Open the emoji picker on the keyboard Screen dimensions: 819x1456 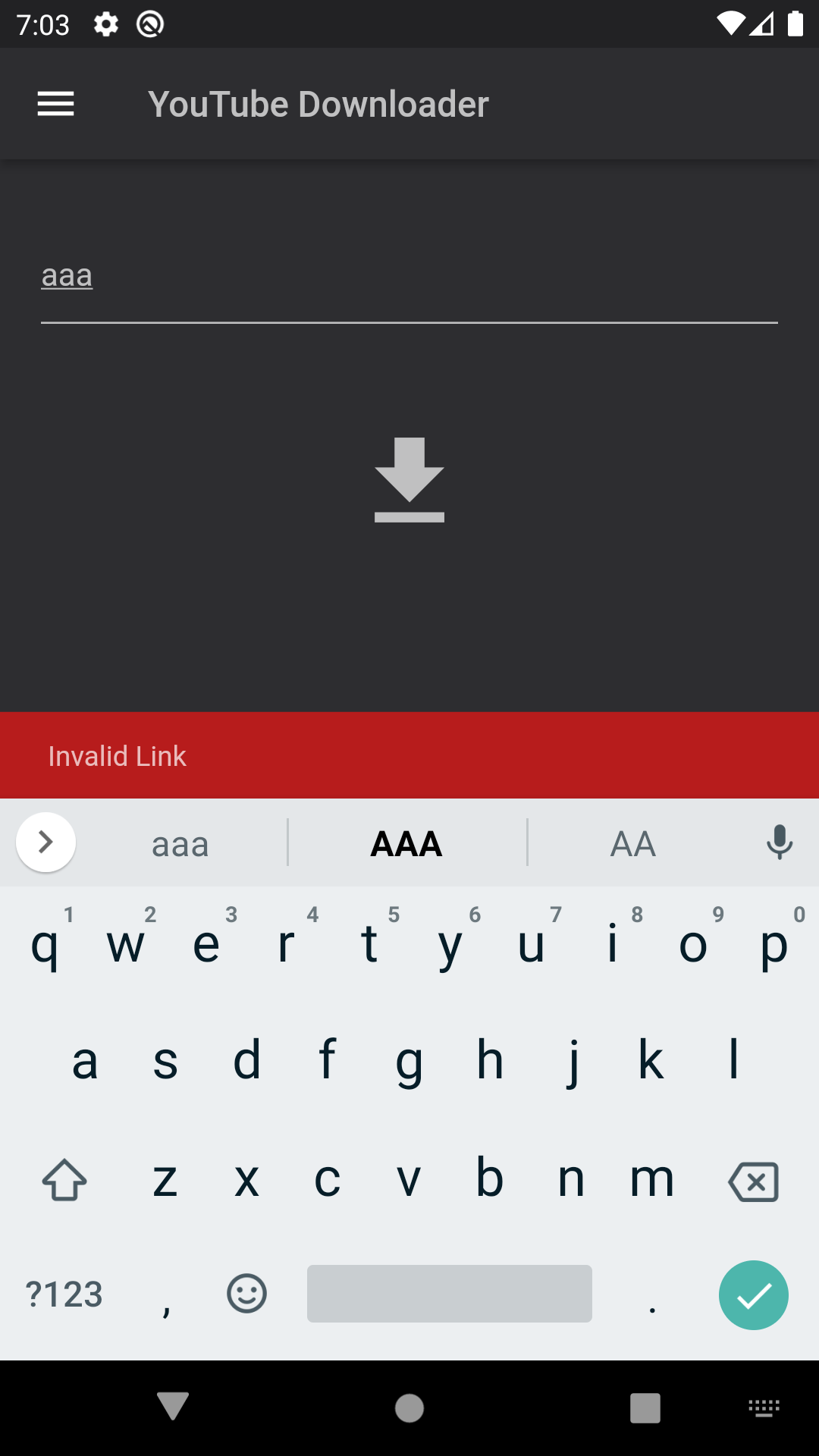click(246, 1293)
